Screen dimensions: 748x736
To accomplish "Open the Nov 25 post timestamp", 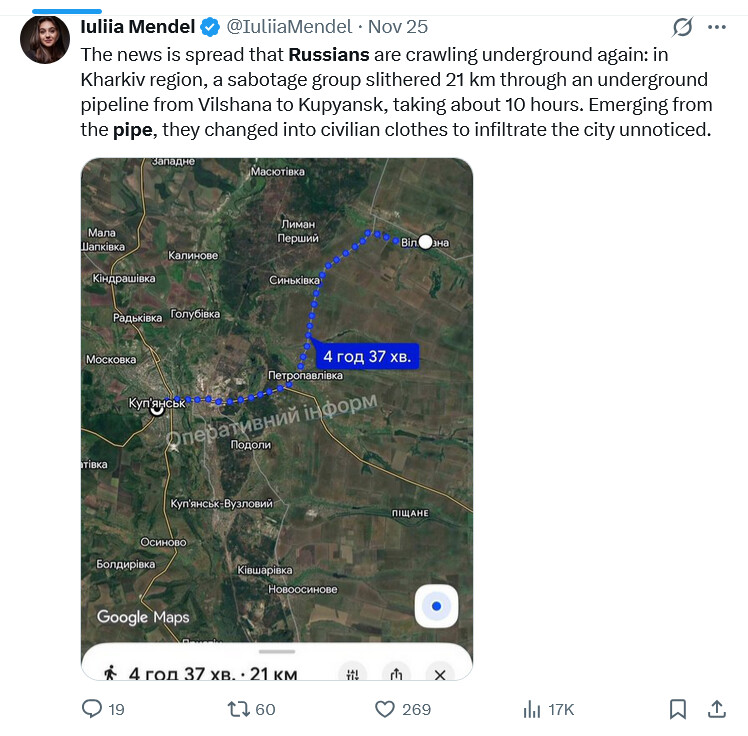I will (398, 26).
